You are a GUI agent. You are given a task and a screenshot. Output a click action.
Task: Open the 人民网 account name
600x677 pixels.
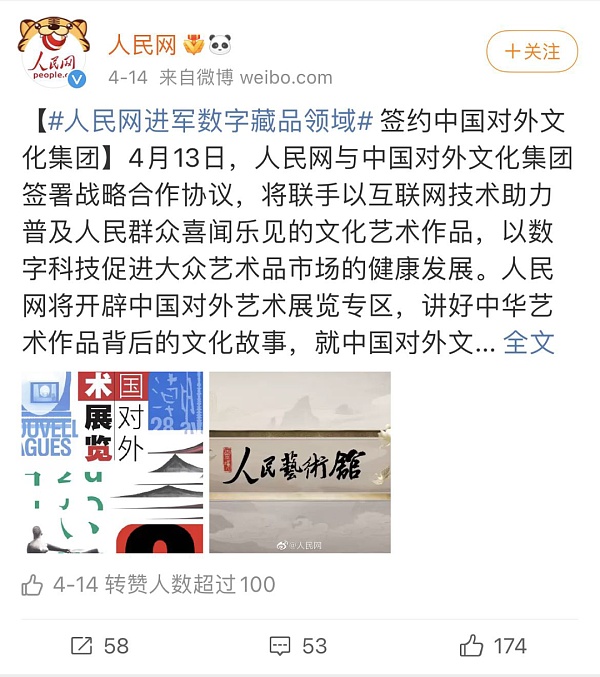pos(142,44)
